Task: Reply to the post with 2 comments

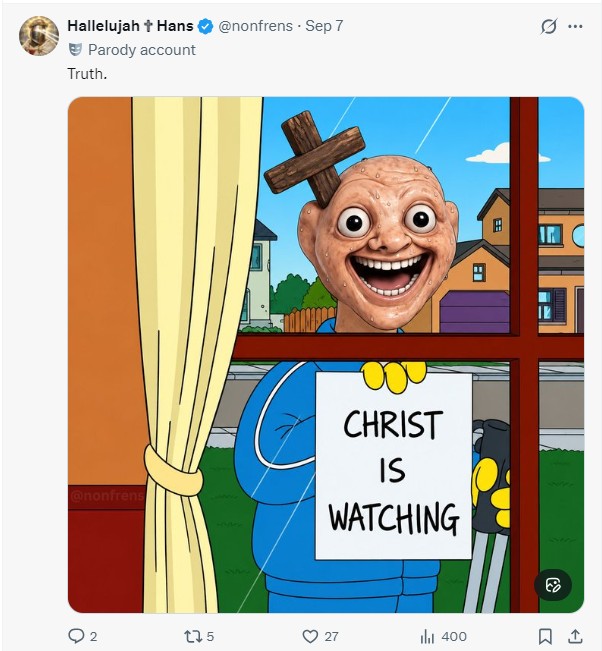Action: 82,636
